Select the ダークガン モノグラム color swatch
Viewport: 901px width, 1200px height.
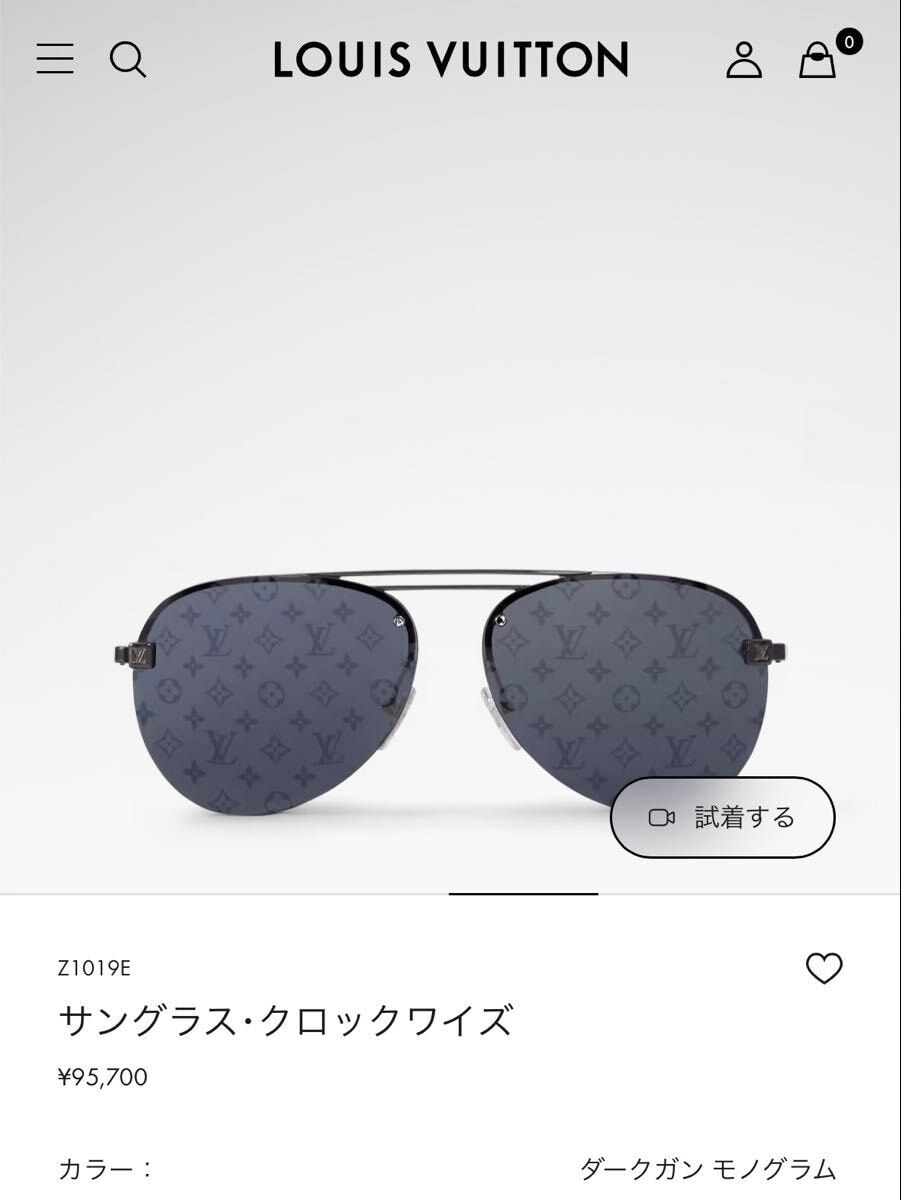click(x=706, y=1166)
